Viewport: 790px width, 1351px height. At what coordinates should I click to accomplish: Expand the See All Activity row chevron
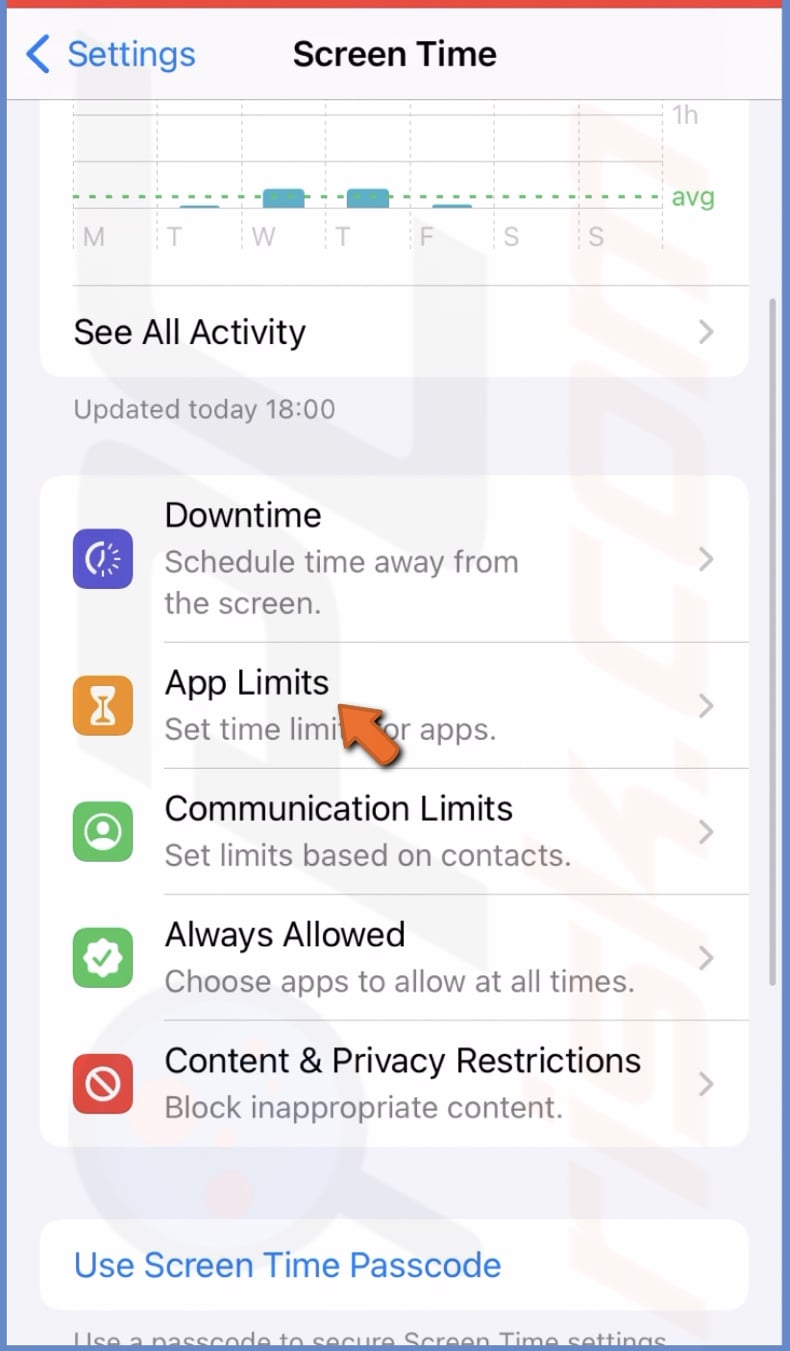[707, 332]
